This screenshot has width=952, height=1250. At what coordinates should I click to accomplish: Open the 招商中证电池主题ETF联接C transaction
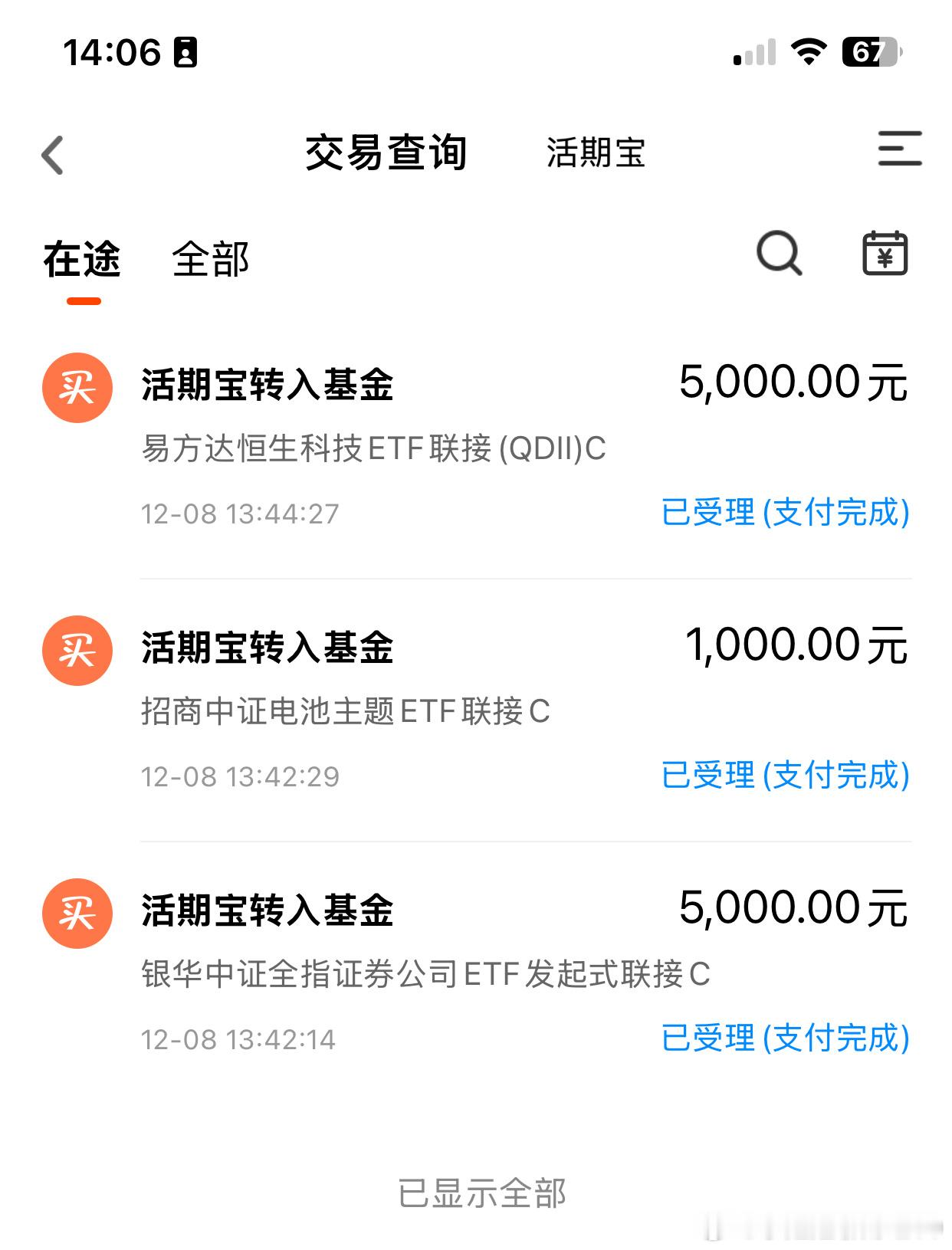pos(475,710)
